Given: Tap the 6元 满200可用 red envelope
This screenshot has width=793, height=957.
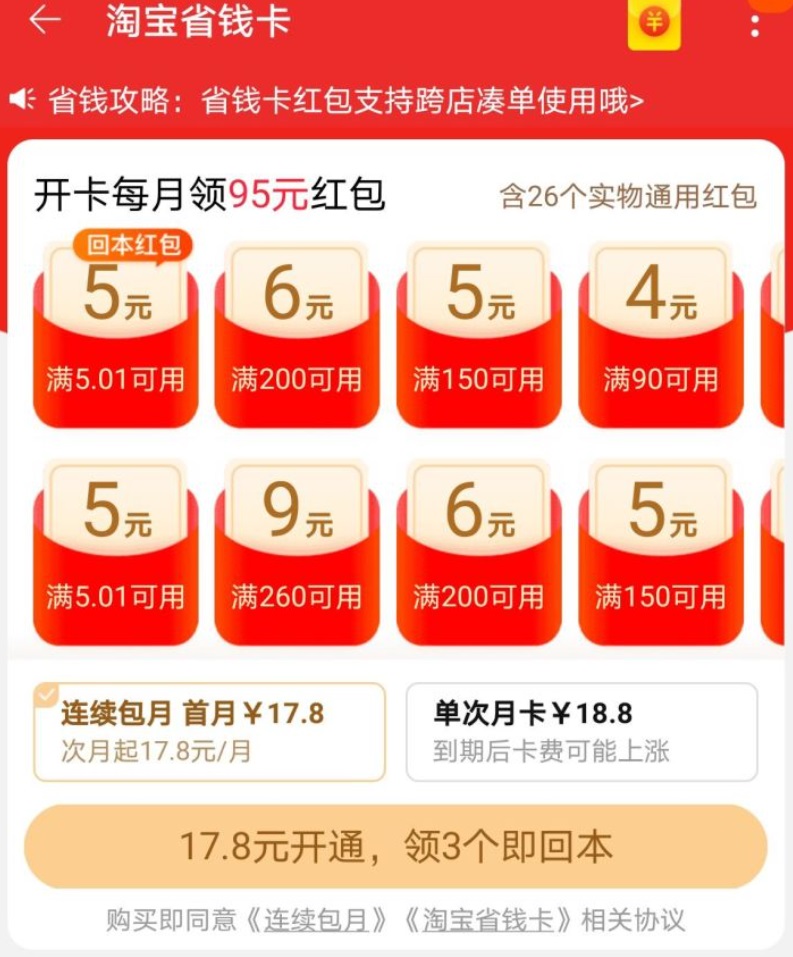Looking at the screenshot, I should click(296, 330).
